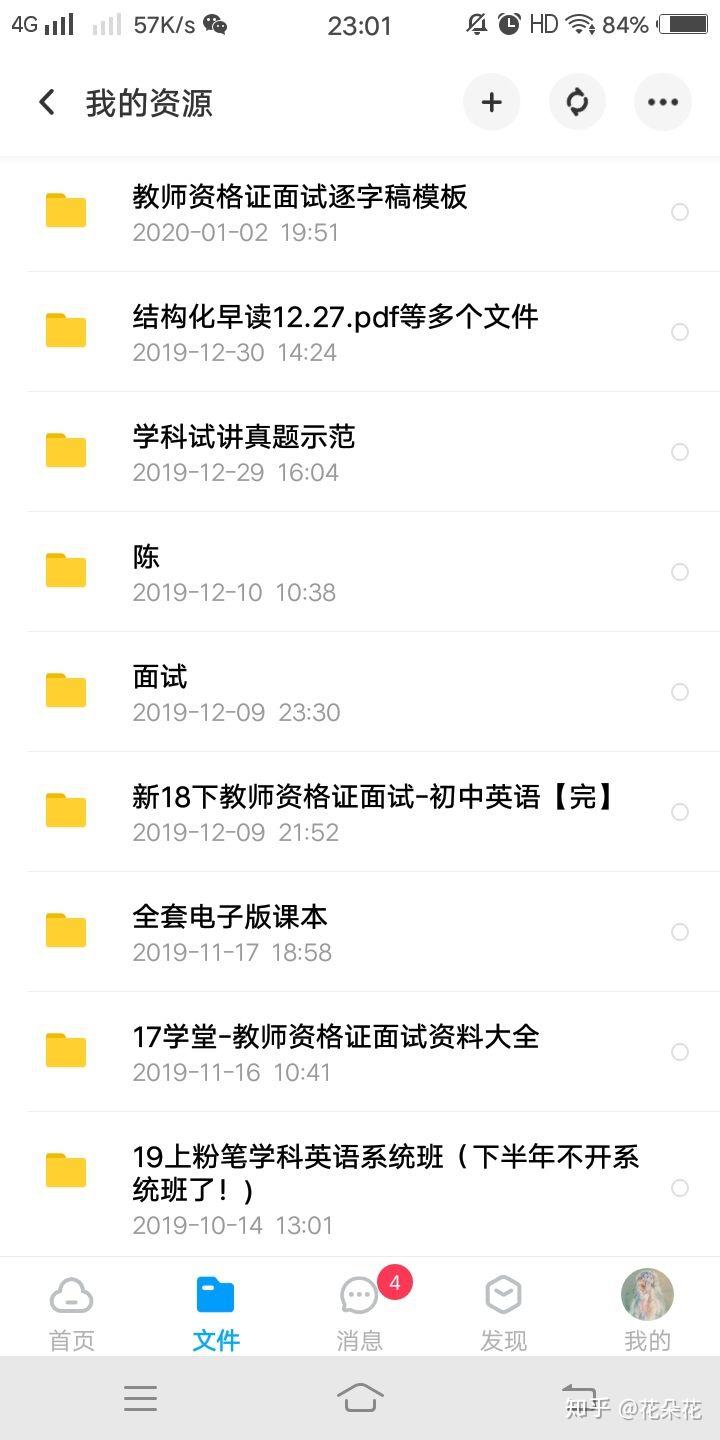
Task: Select the checkbox next to 陈 folder
Action: point(680,572)
